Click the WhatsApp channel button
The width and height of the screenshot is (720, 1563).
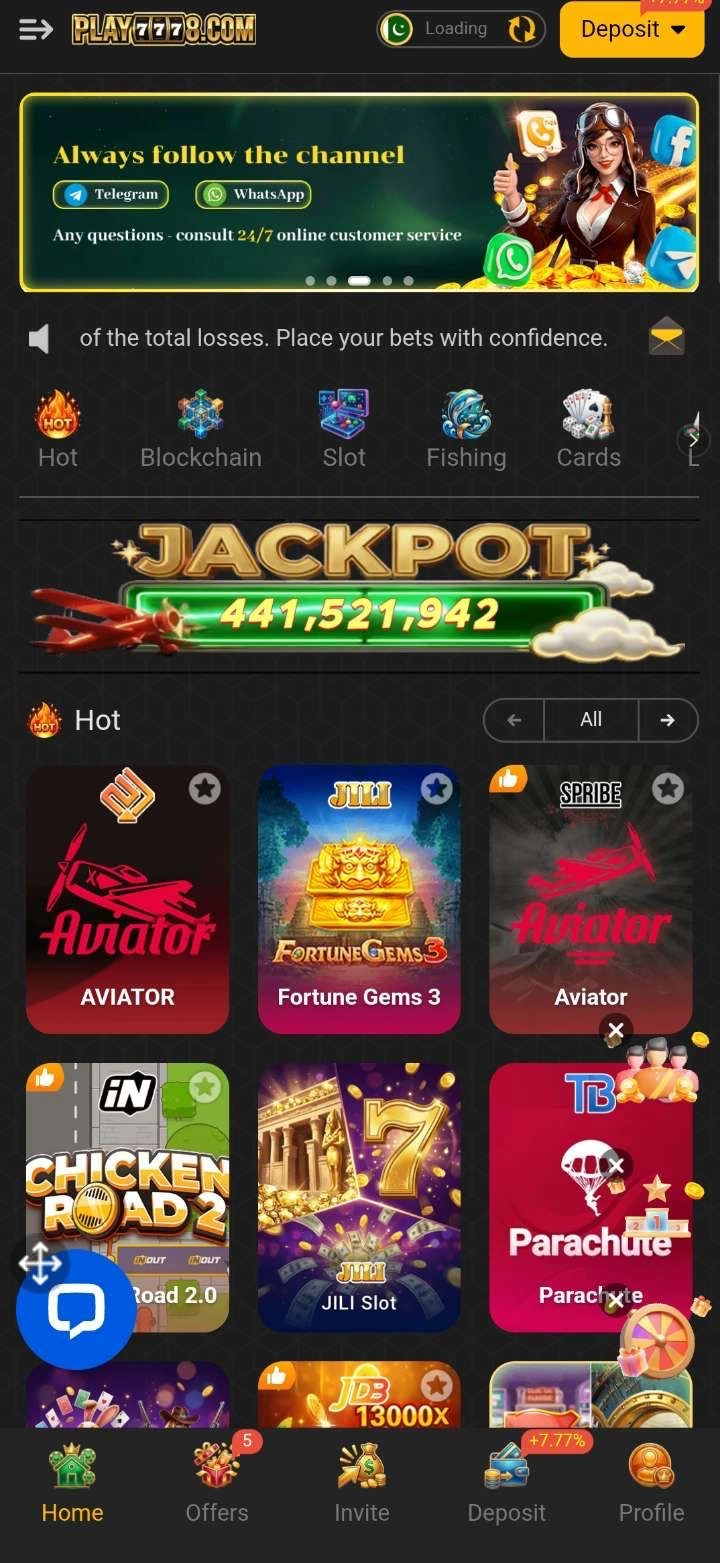click(x=252, y=194)
